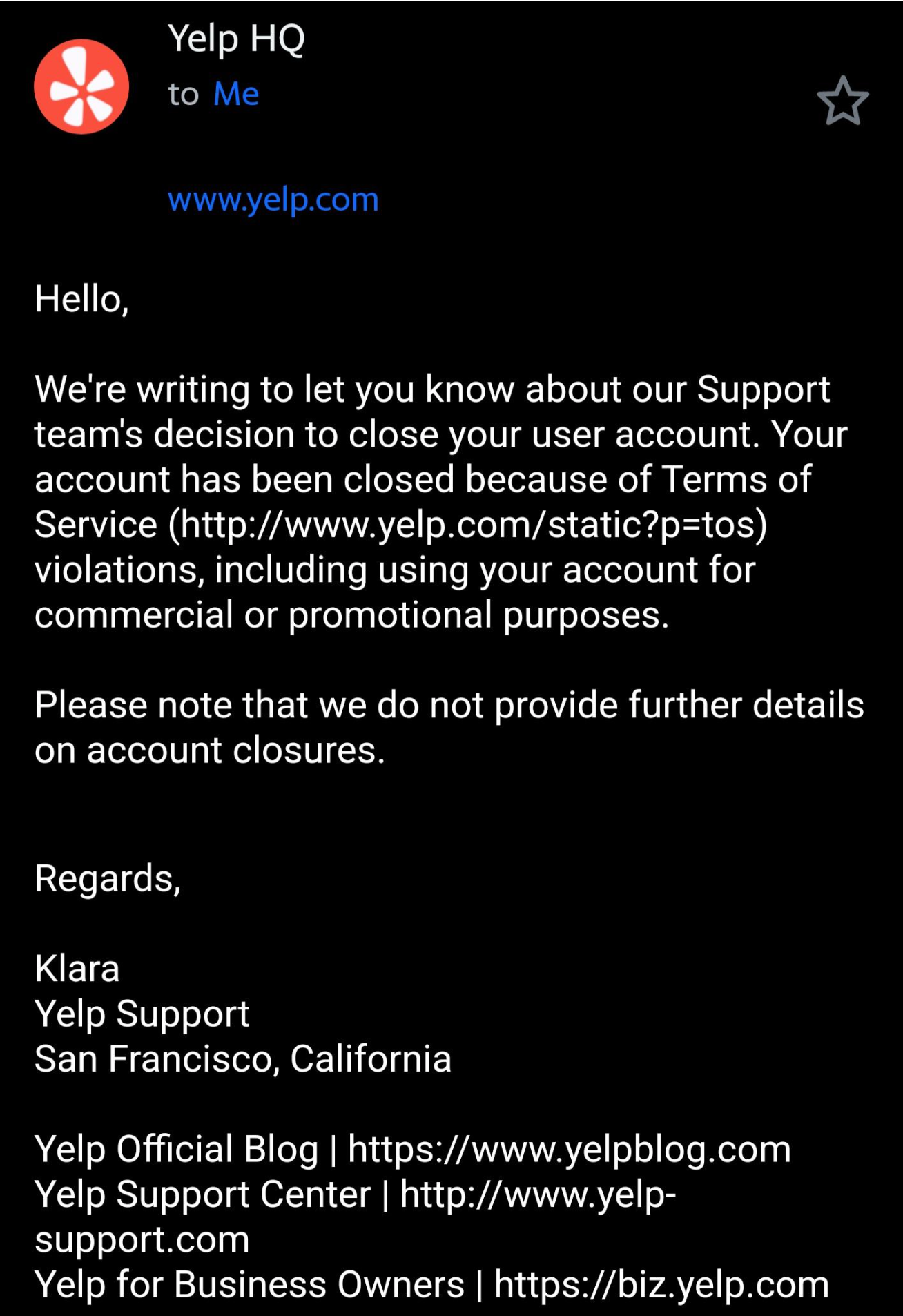The width and height of the screenshot is (903, 1316).
Task: Open the www.yelp.com link
Action: tap(272, 200)
